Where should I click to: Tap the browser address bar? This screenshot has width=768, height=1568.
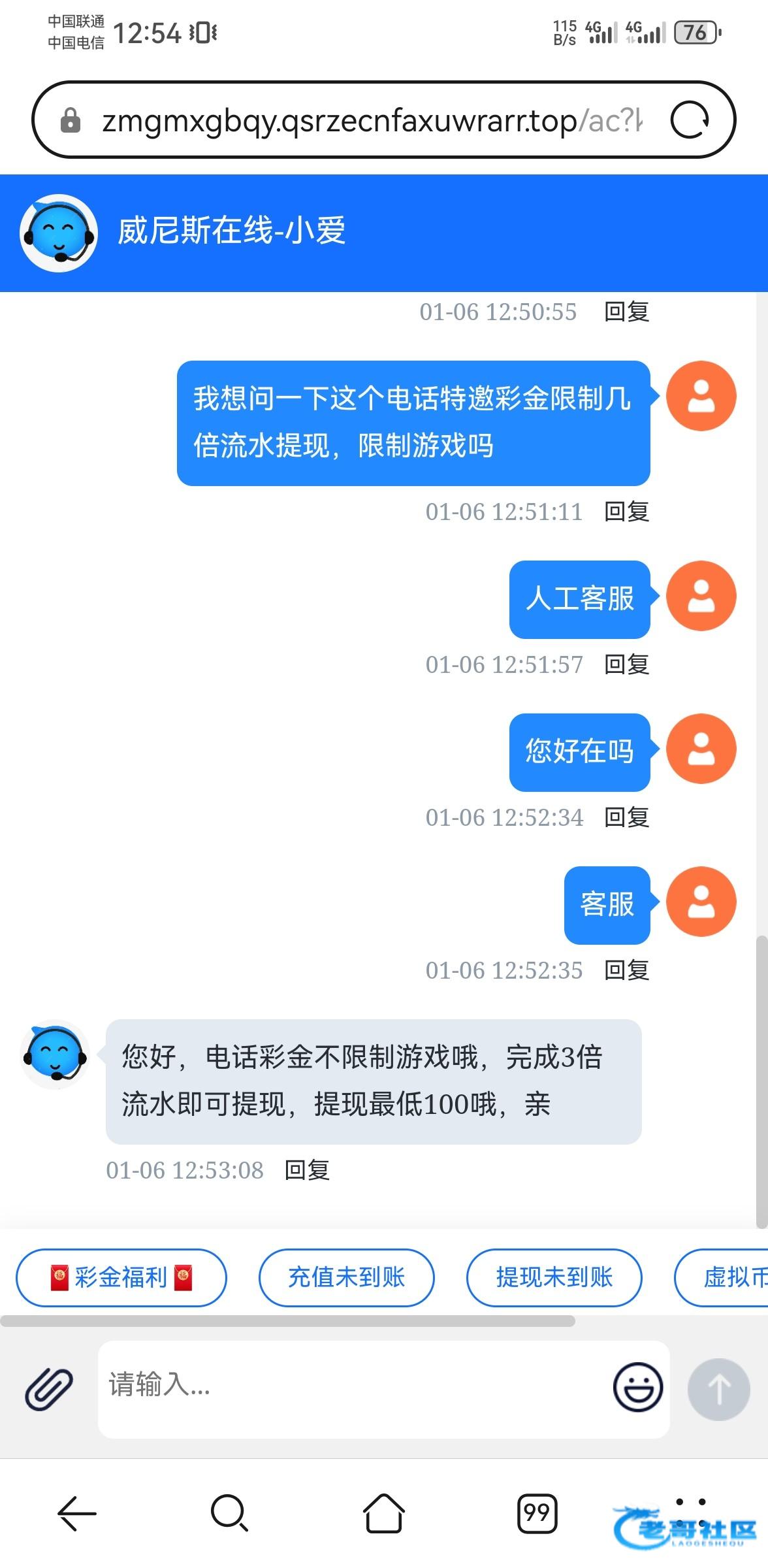point(366,121)
